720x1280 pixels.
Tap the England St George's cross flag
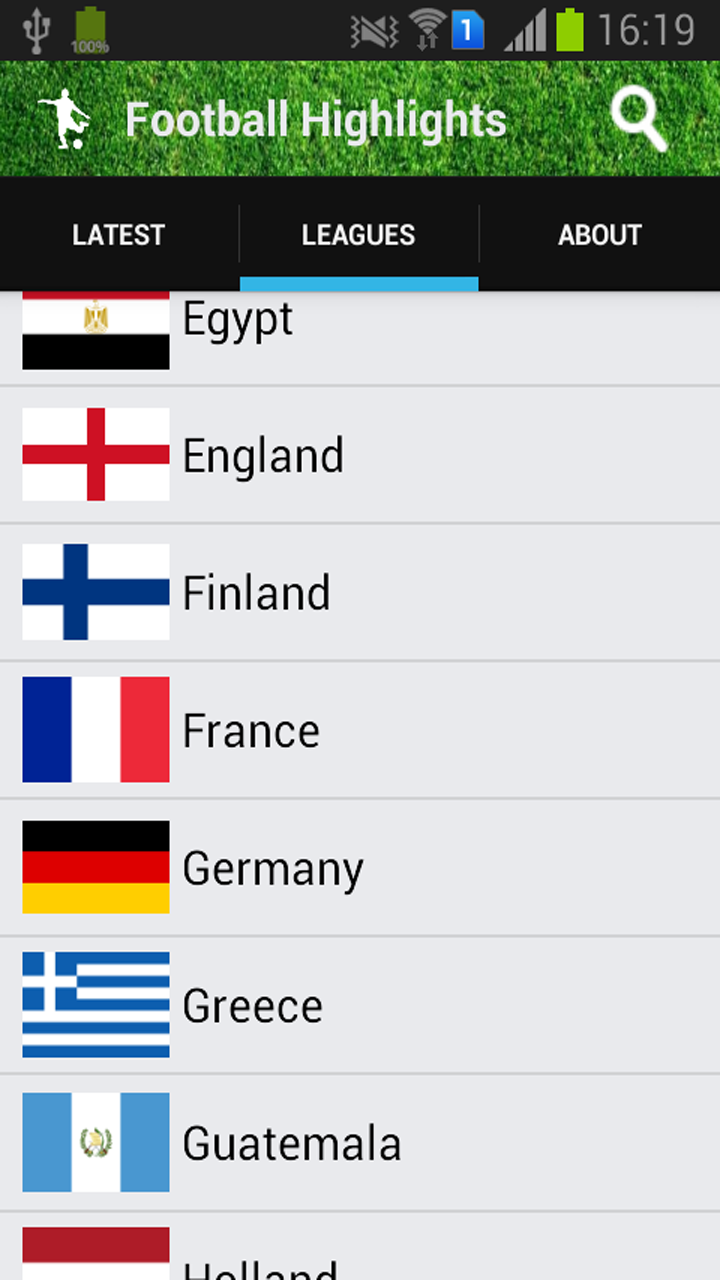pyautogui.click(x=95, y=455)
